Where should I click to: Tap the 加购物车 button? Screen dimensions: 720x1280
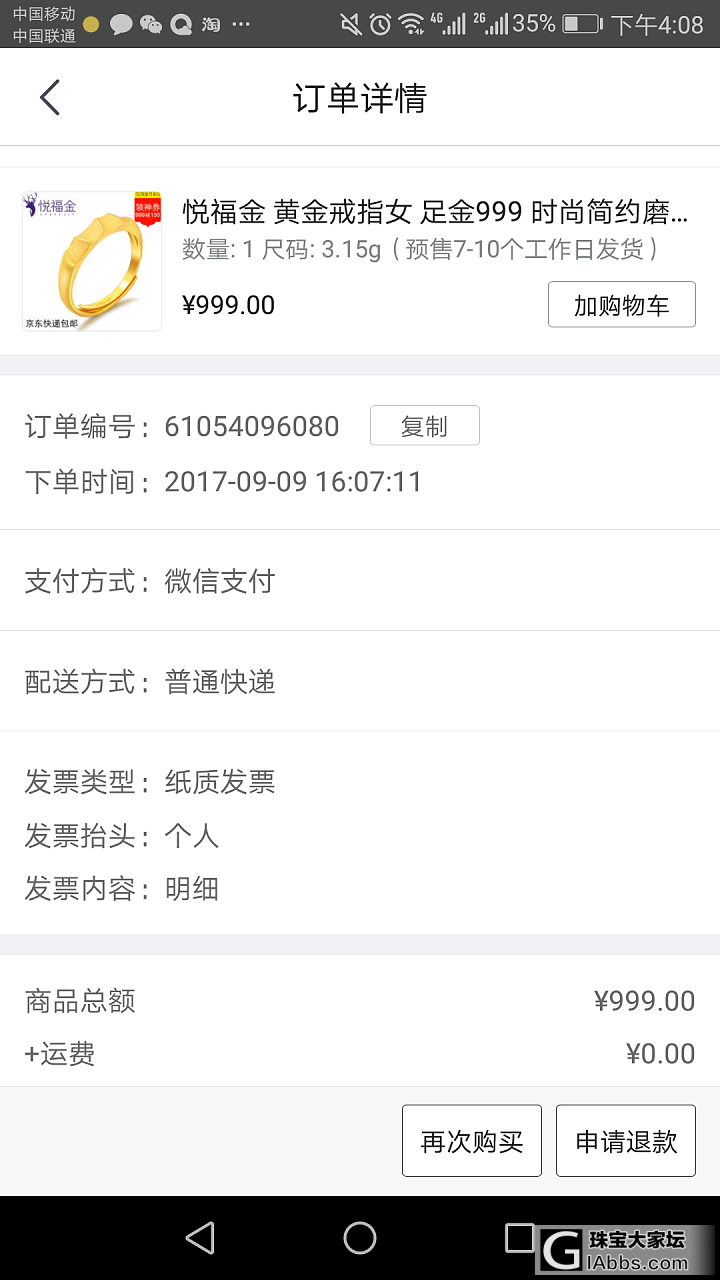(x=621, y=305)
